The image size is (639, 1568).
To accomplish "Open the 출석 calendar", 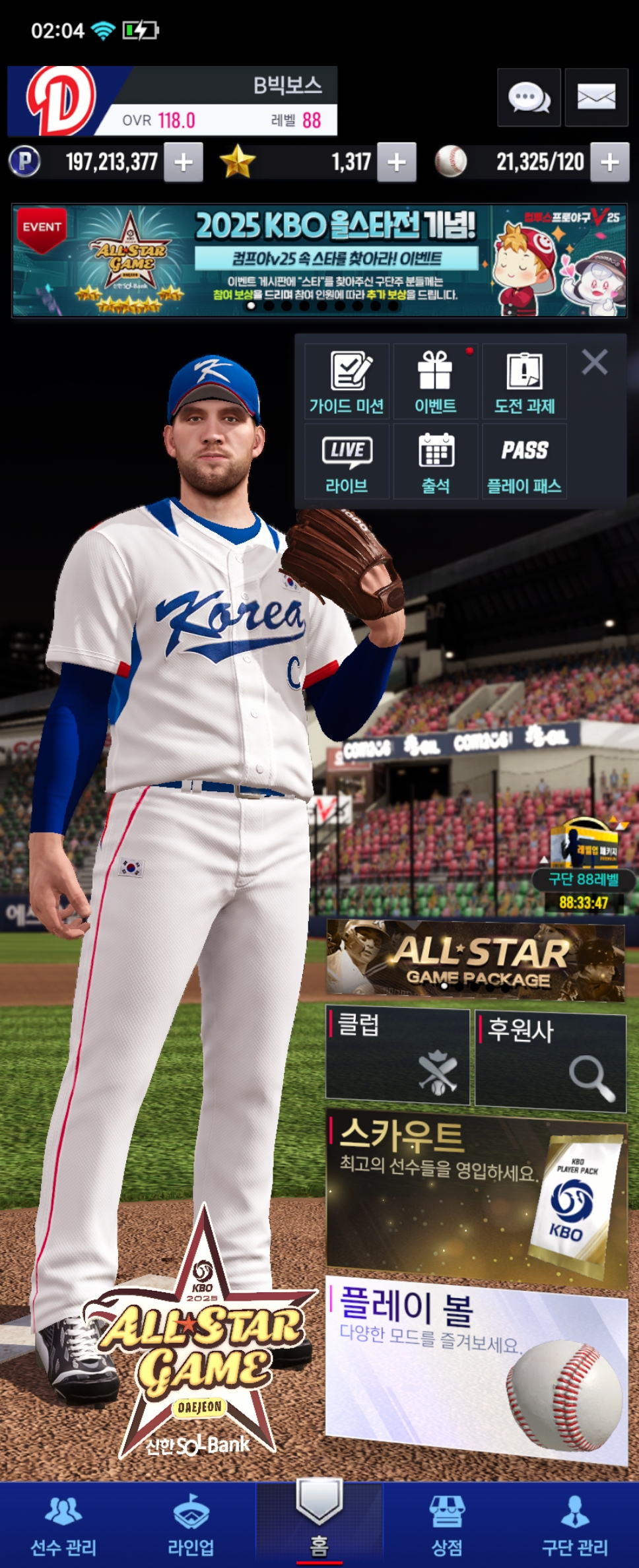I will click(435, 462).
